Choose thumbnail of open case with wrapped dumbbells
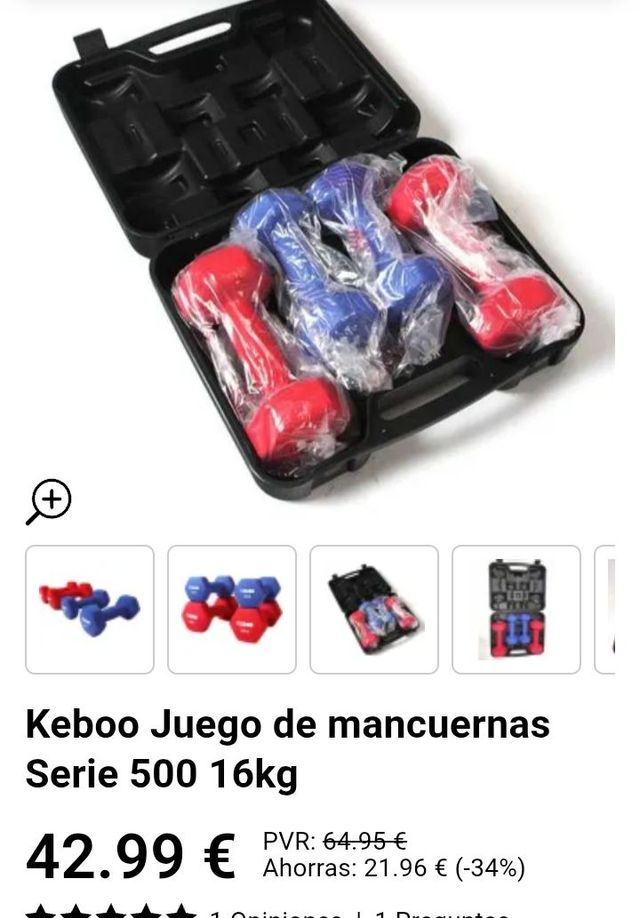 point(374,609)
